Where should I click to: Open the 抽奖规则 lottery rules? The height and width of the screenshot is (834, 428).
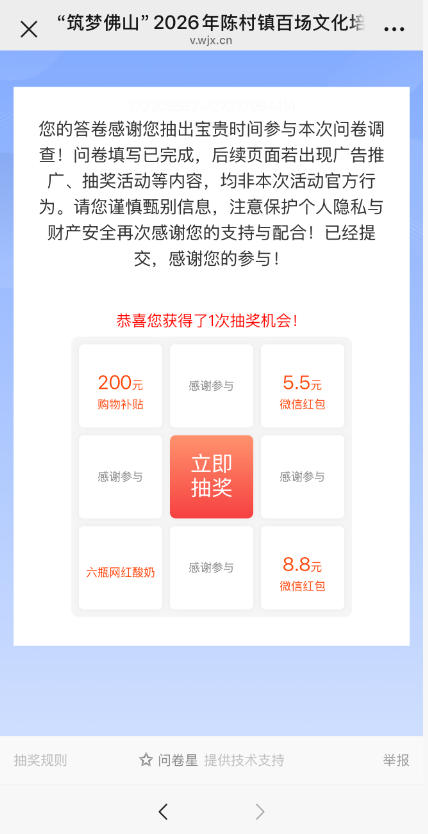point(40,761)
